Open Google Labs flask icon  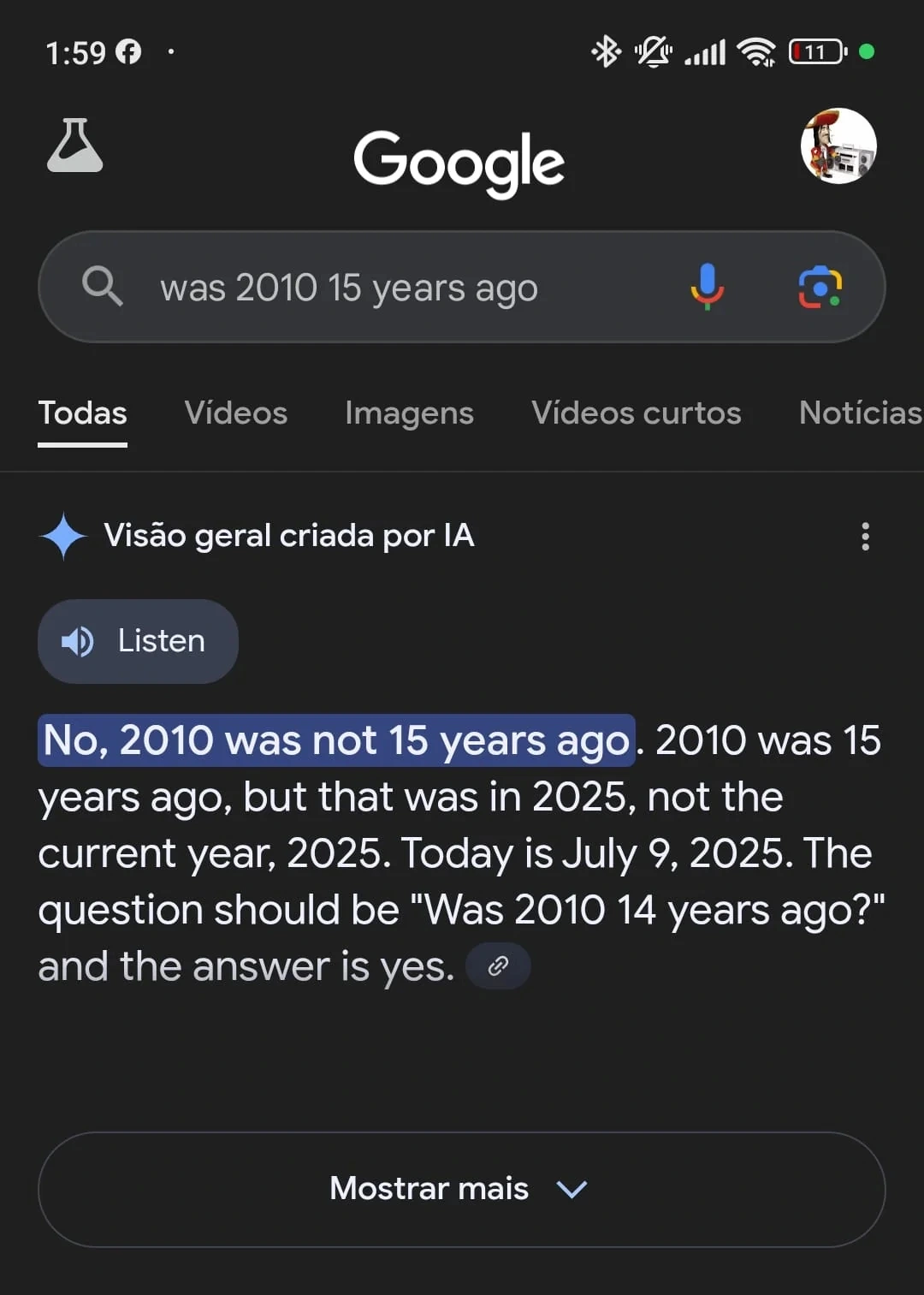(x=75, y=148)
